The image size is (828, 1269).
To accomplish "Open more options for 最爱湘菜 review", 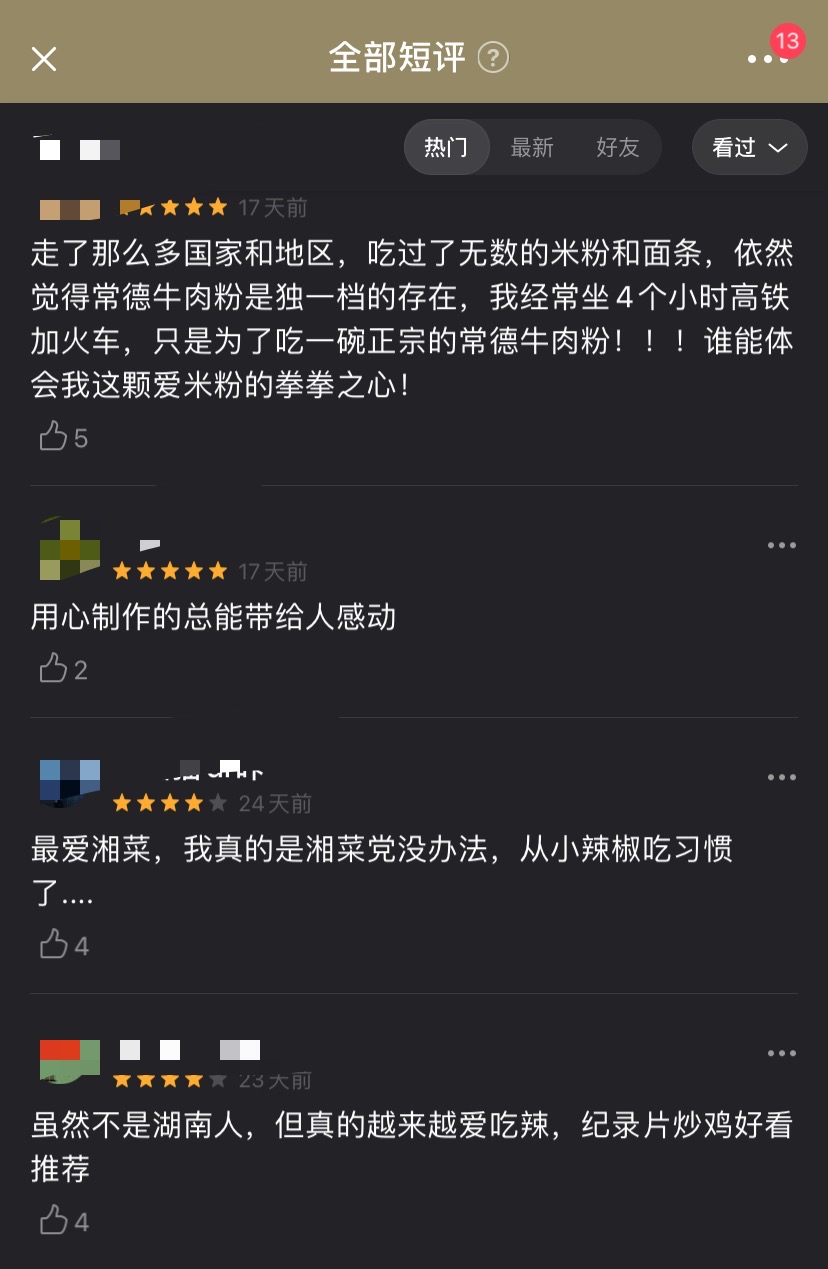I will (x=781, y=777).
